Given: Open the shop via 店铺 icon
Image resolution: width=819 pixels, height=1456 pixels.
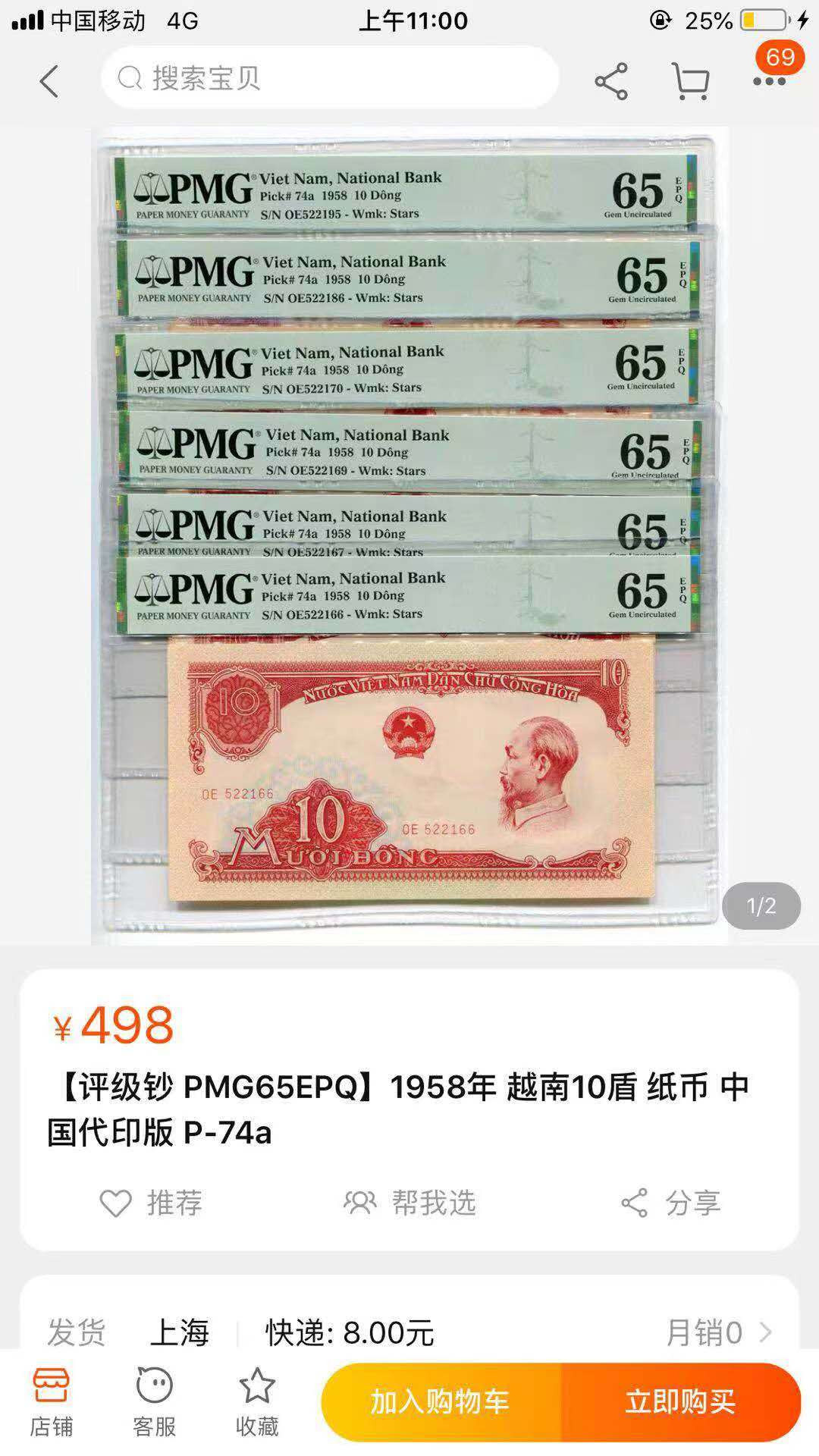Looking at the screenshot, I should (53, 1399).
